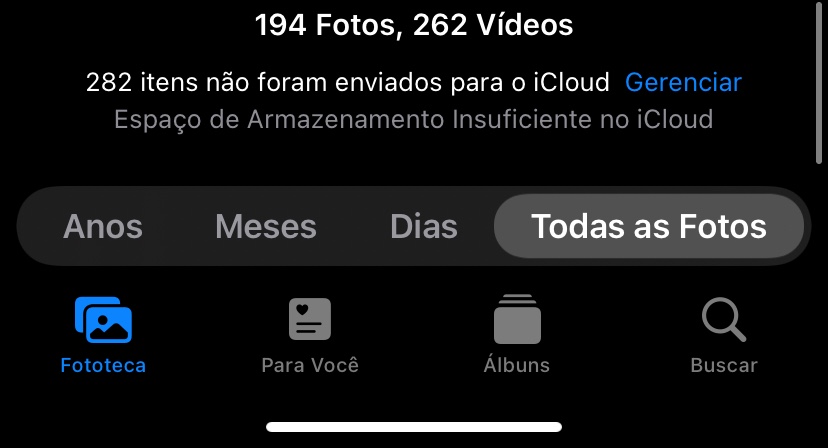Switch to the Meses view
828x448 pixels.
tap(265, 227)
